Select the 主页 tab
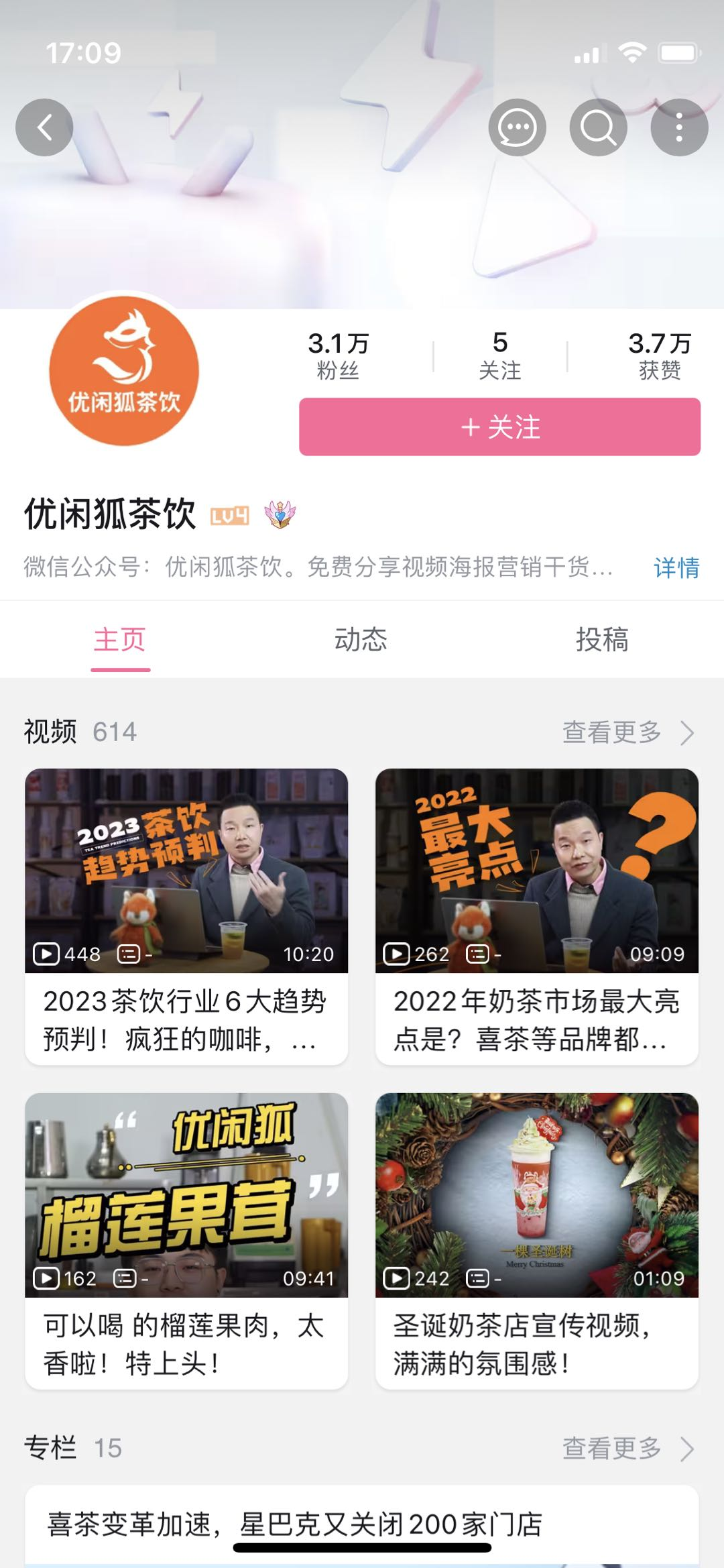The image size is (724, 1568). coord(120,640)
